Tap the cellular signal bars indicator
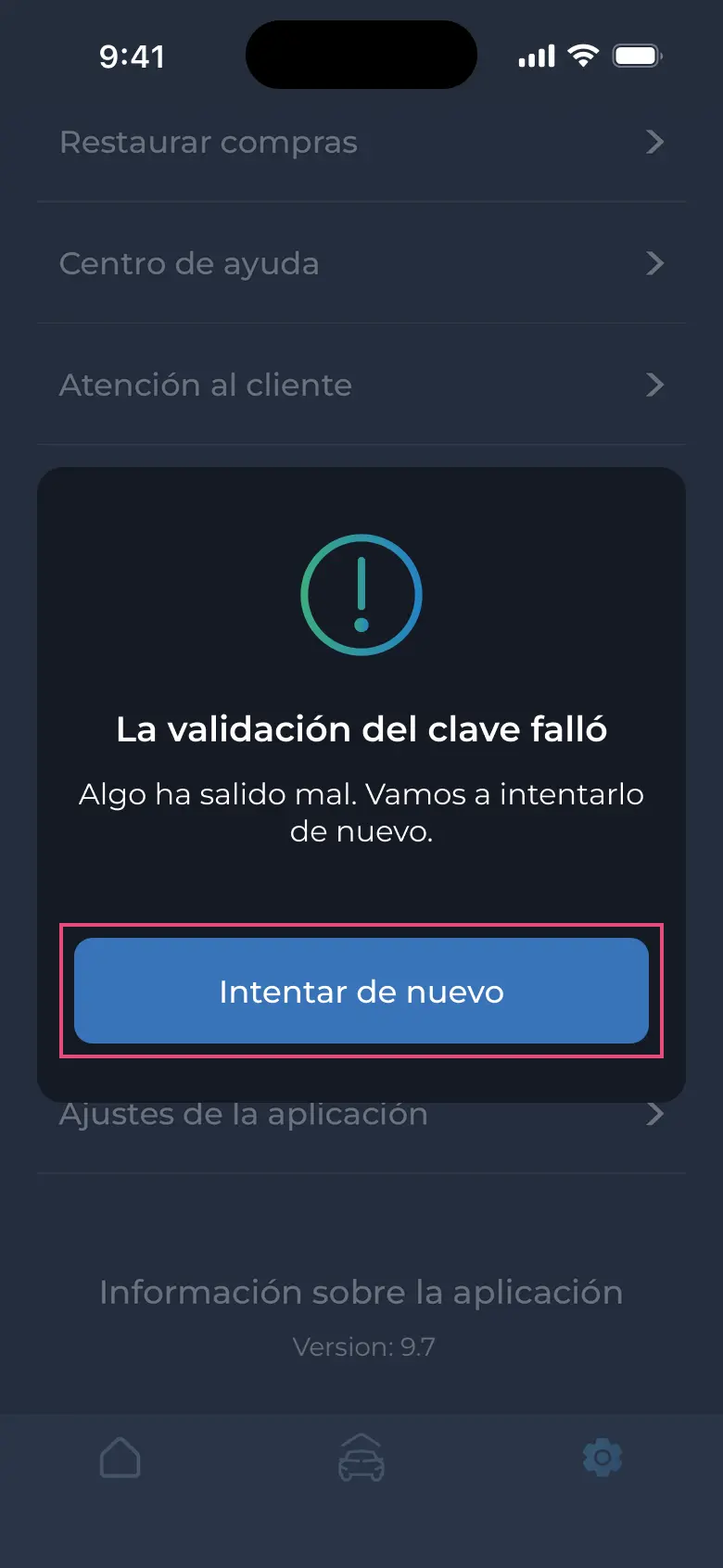The height and width of the screenshot is (1568, 723). pos(536,55)
